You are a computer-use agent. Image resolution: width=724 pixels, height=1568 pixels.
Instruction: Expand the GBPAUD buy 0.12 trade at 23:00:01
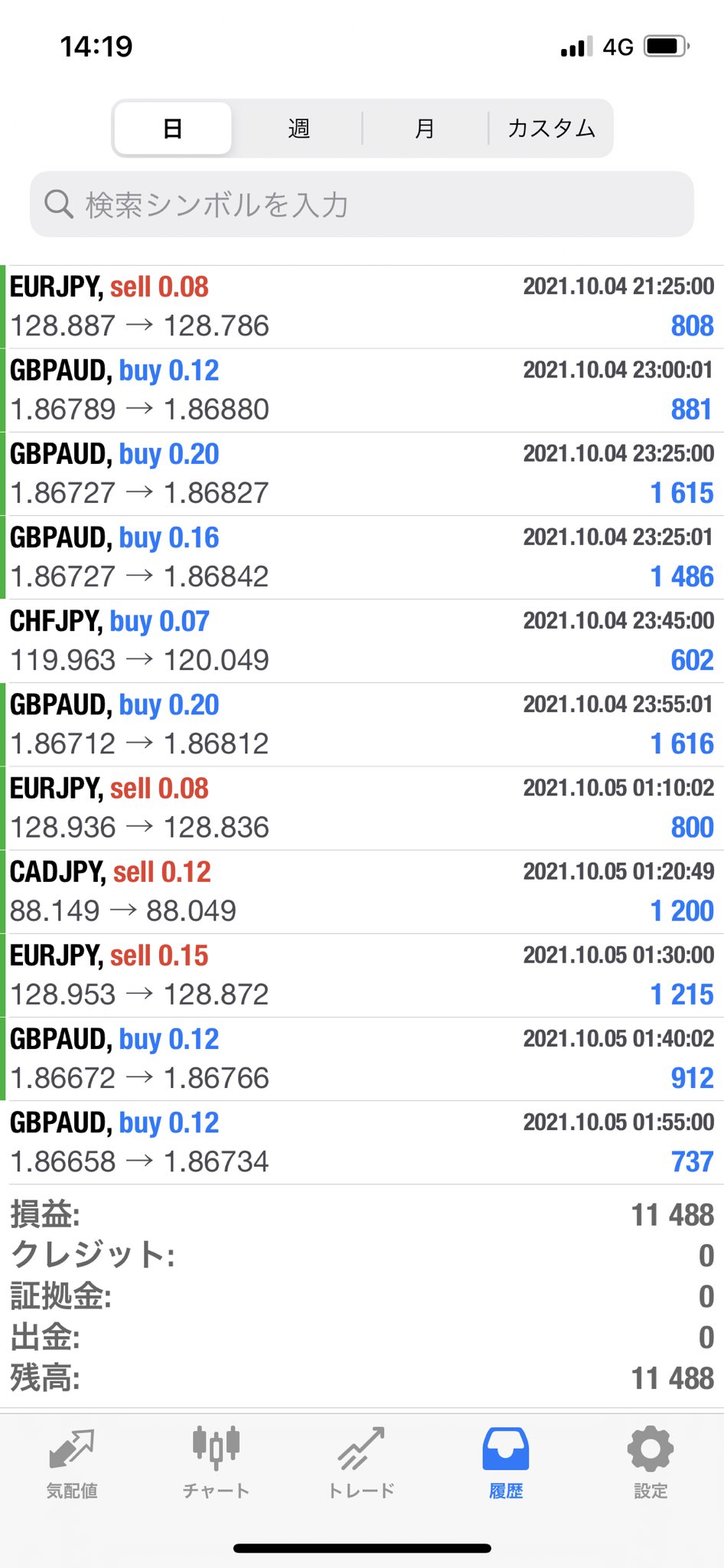click(x=362, y=390)
